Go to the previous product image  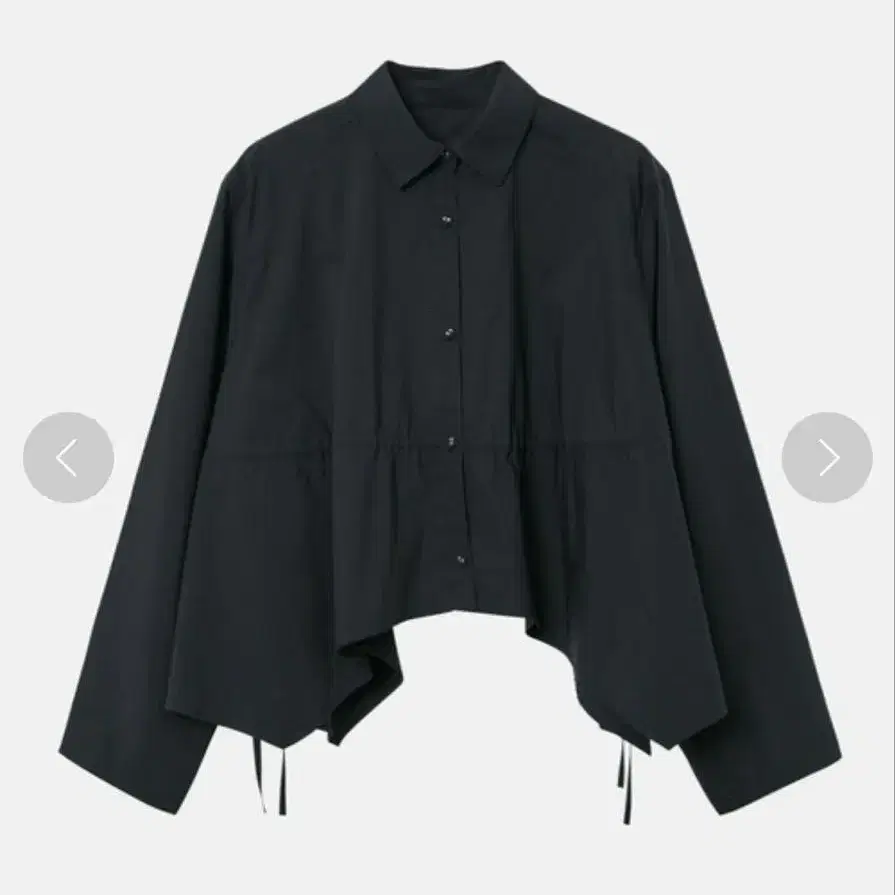tap(68, 457)
